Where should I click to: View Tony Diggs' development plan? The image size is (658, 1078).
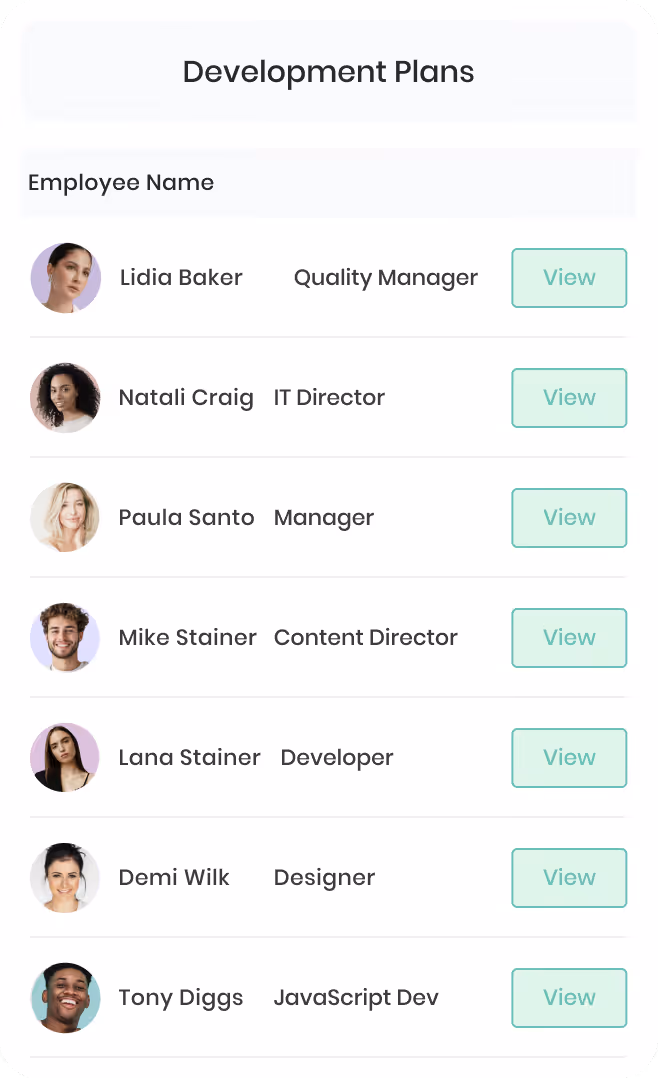[x=569, y=998]
